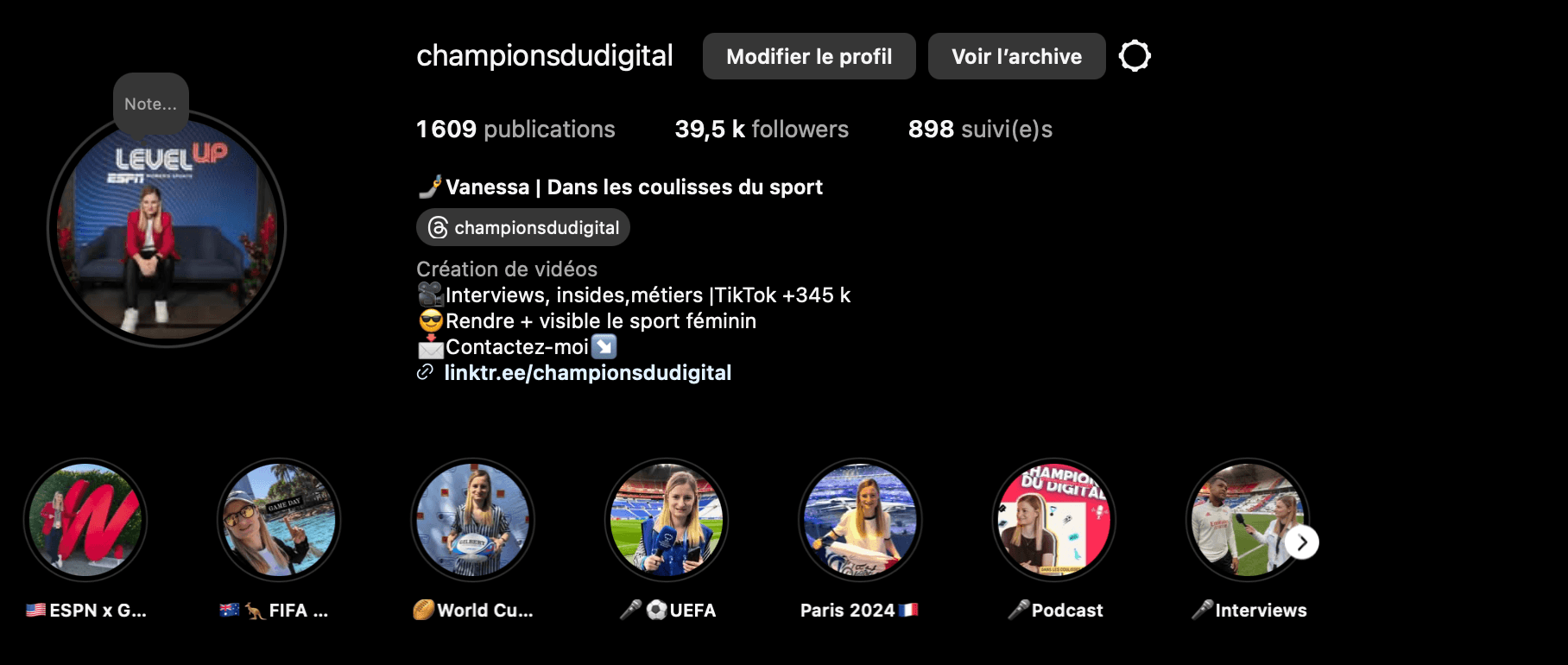
Task: Open the UEFA story highlight
Action: (x=667, y=520)
